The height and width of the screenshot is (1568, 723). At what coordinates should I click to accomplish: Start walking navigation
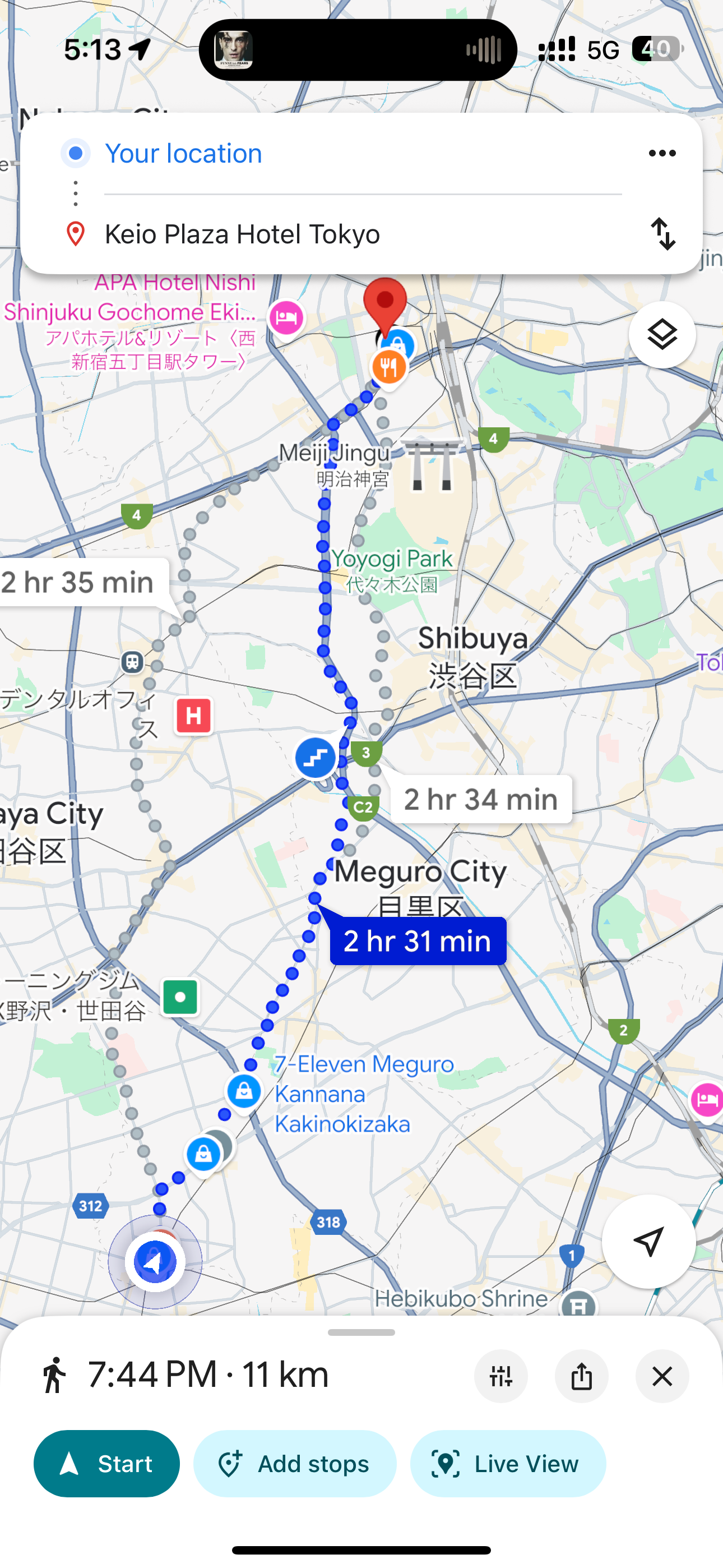[106, 1463]
